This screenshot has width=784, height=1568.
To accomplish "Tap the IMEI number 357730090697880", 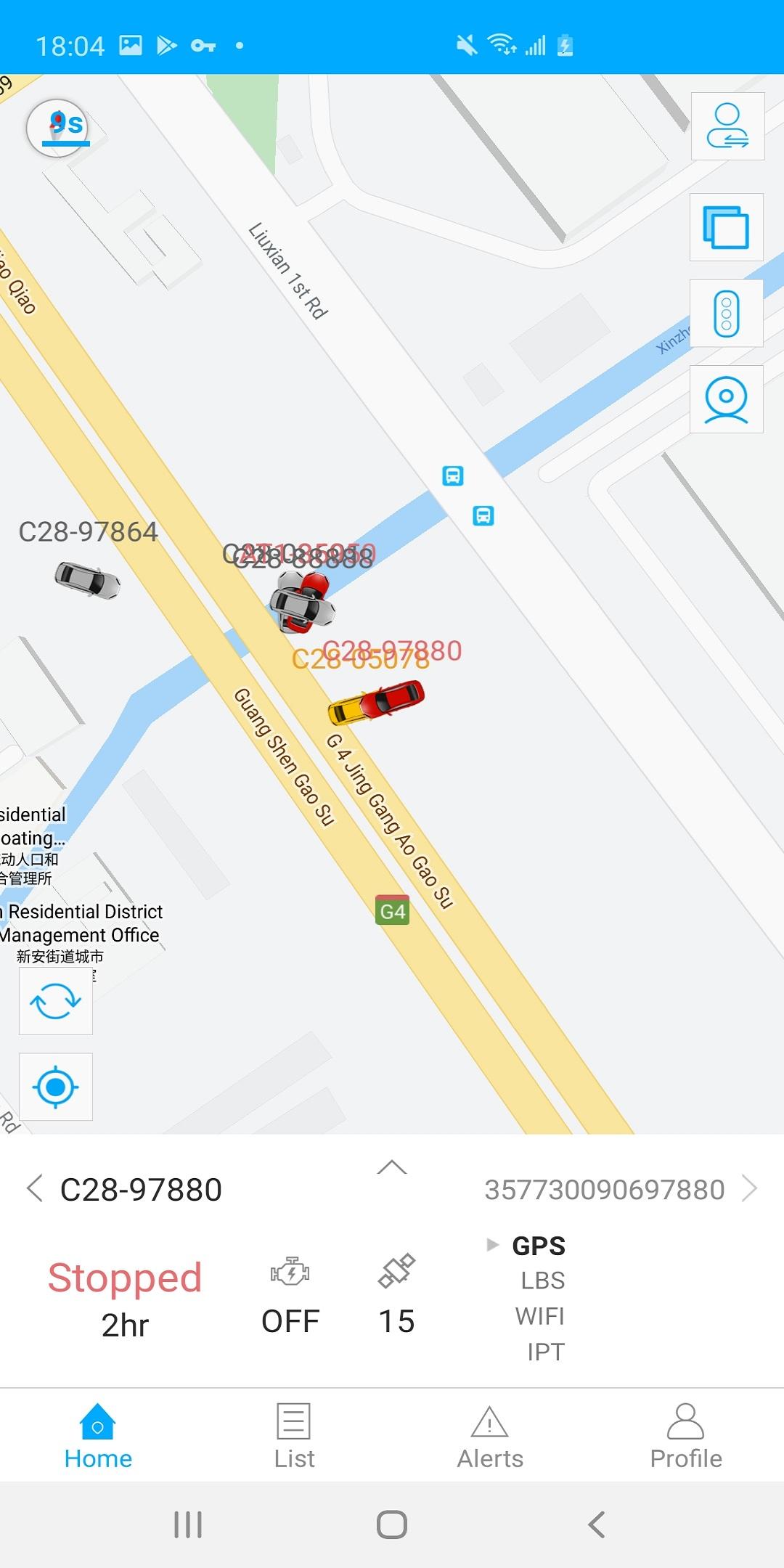I will 605,1188.
